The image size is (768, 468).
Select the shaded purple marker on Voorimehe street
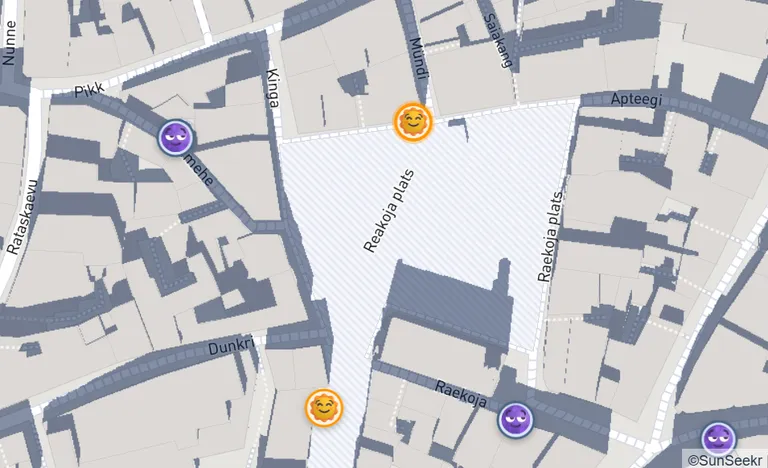coord(175,138)
